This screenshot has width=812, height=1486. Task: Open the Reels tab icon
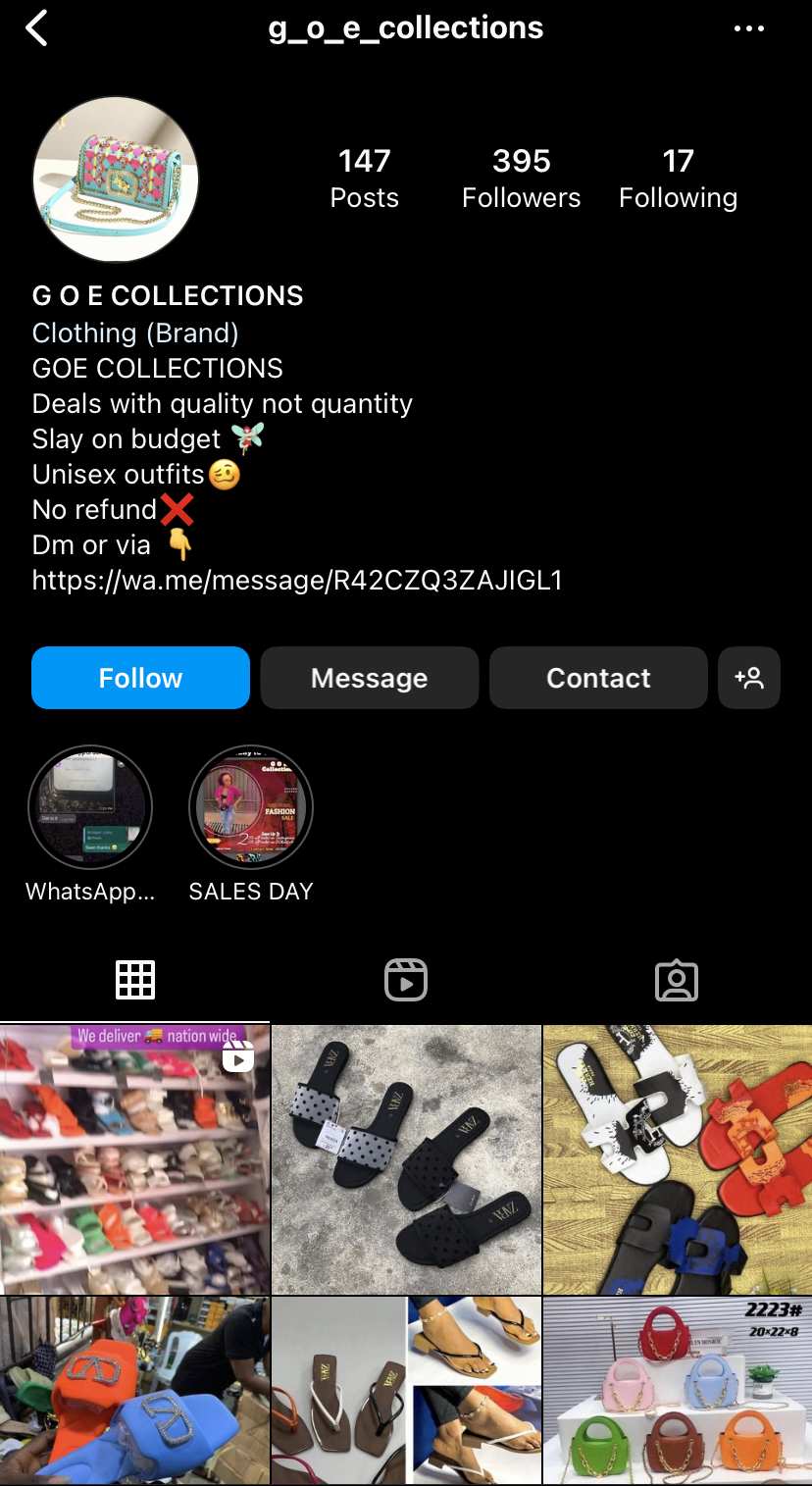click(406, 978)
